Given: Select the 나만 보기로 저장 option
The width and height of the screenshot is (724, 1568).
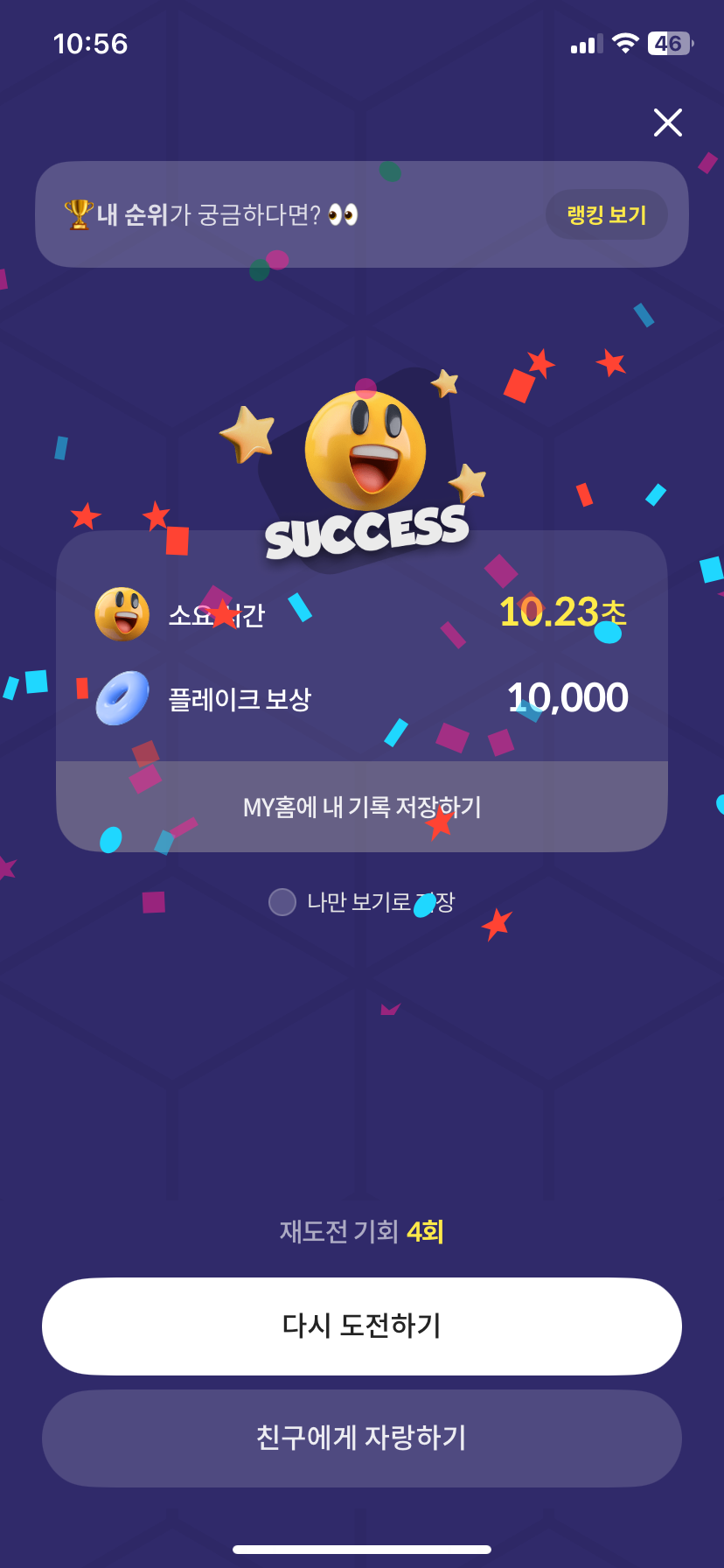Looking at the screenshot, I should tap(282, 902).
